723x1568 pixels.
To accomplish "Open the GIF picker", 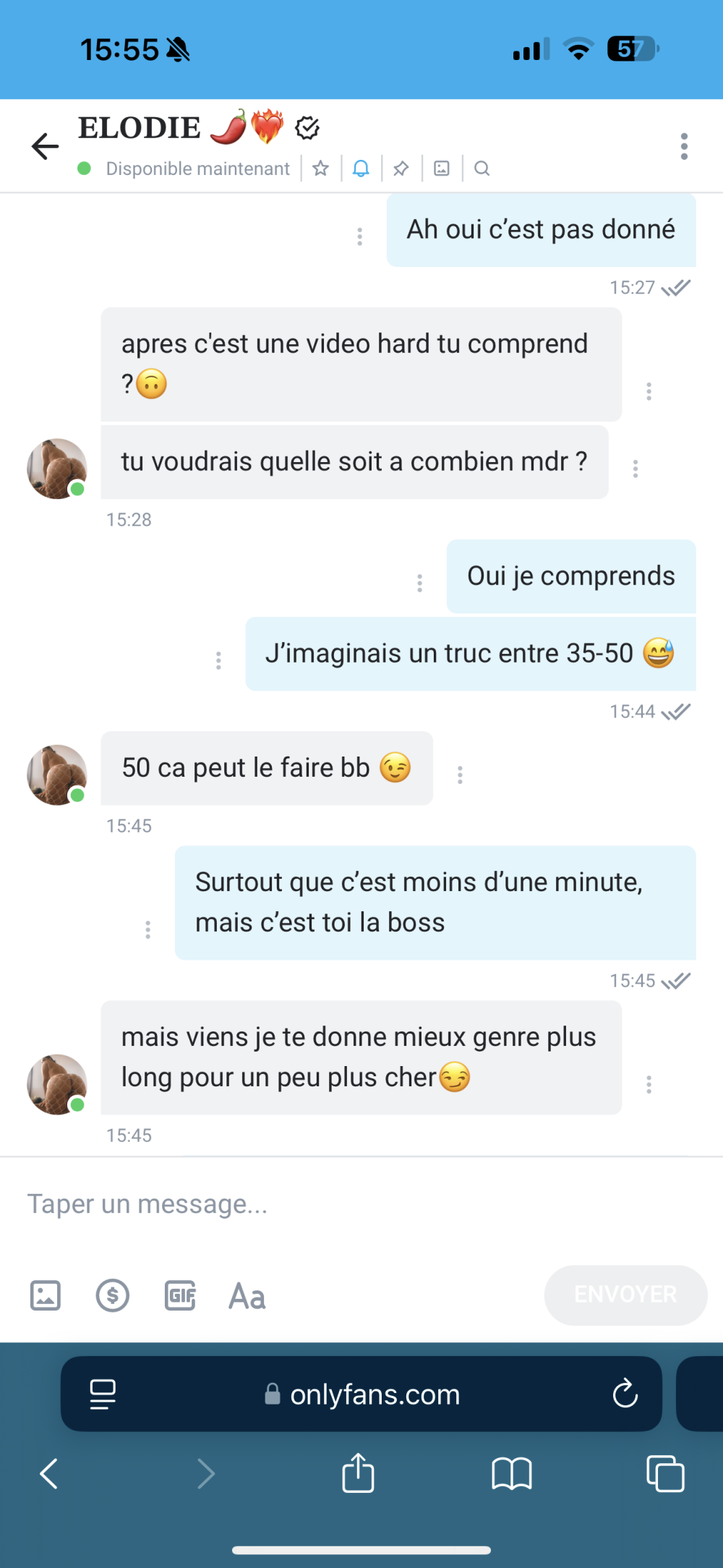I will tap(180, 1295).
